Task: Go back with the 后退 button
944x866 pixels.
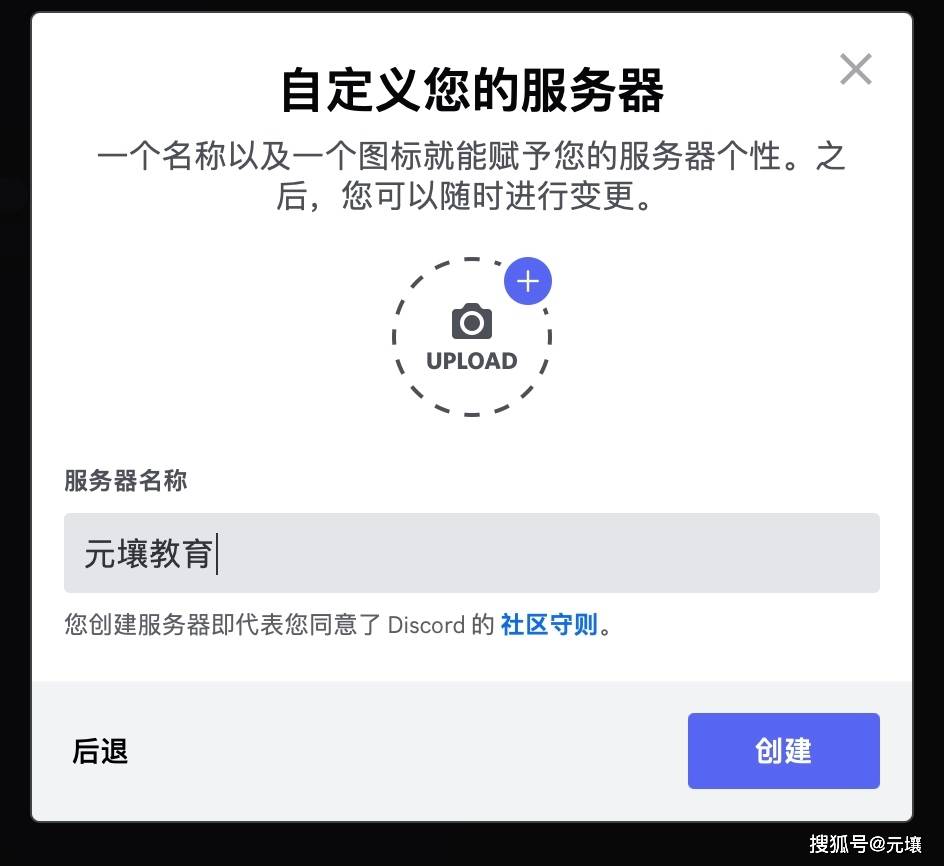Action: point(100,751)
